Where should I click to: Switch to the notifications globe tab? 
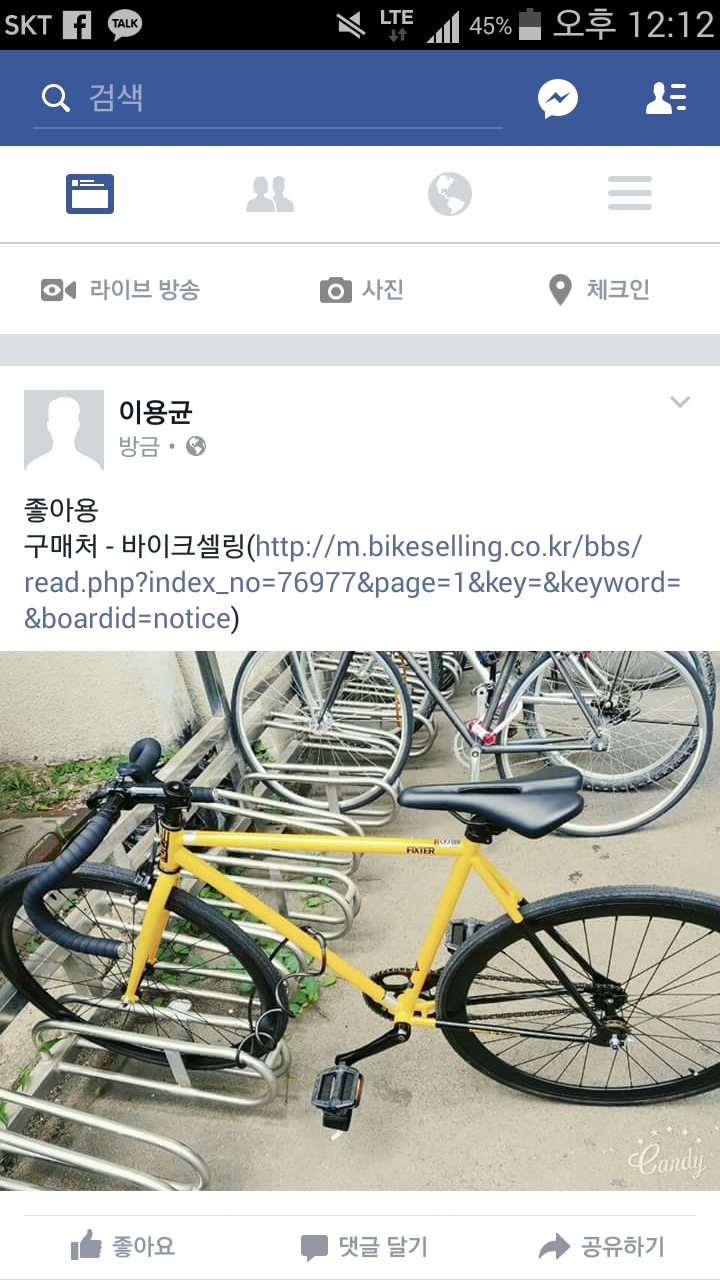tap(450, 194)
